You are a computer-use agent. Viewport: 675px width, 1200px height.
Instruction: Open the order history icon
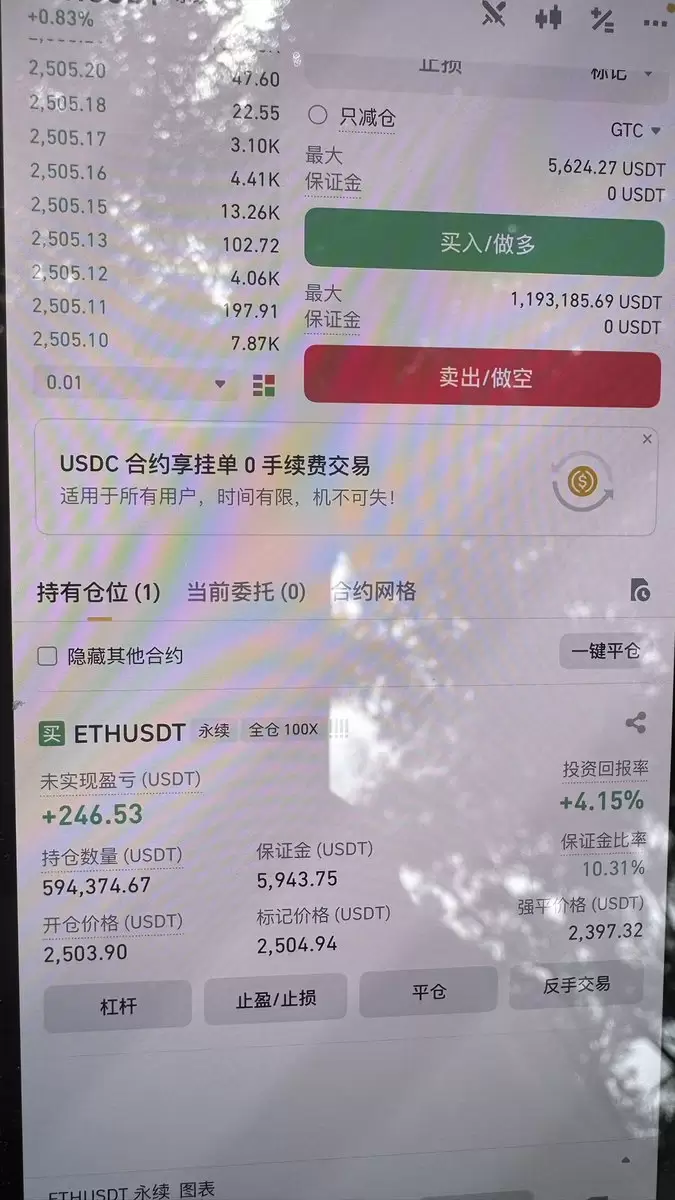[x=640, y=590]
